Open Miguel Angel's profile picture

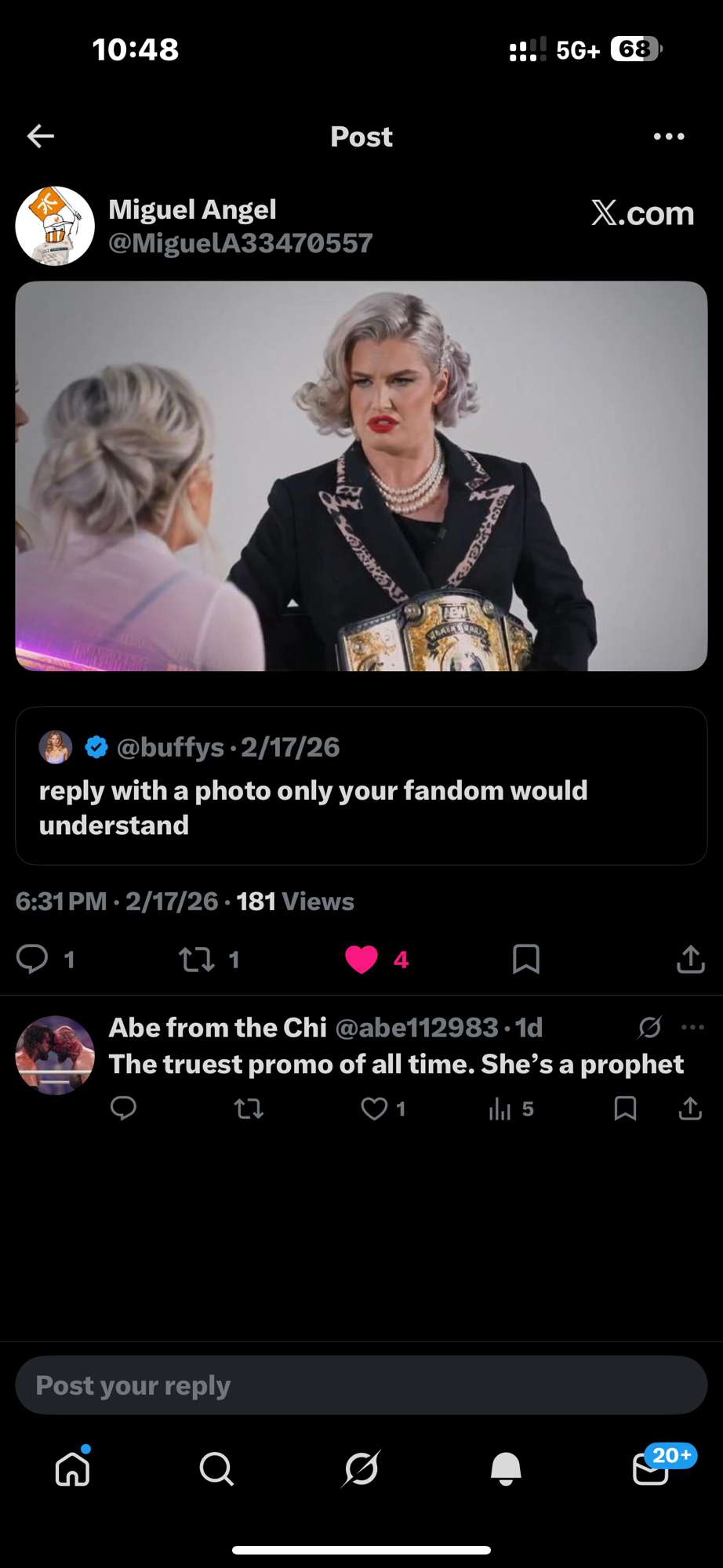(55, 226)
